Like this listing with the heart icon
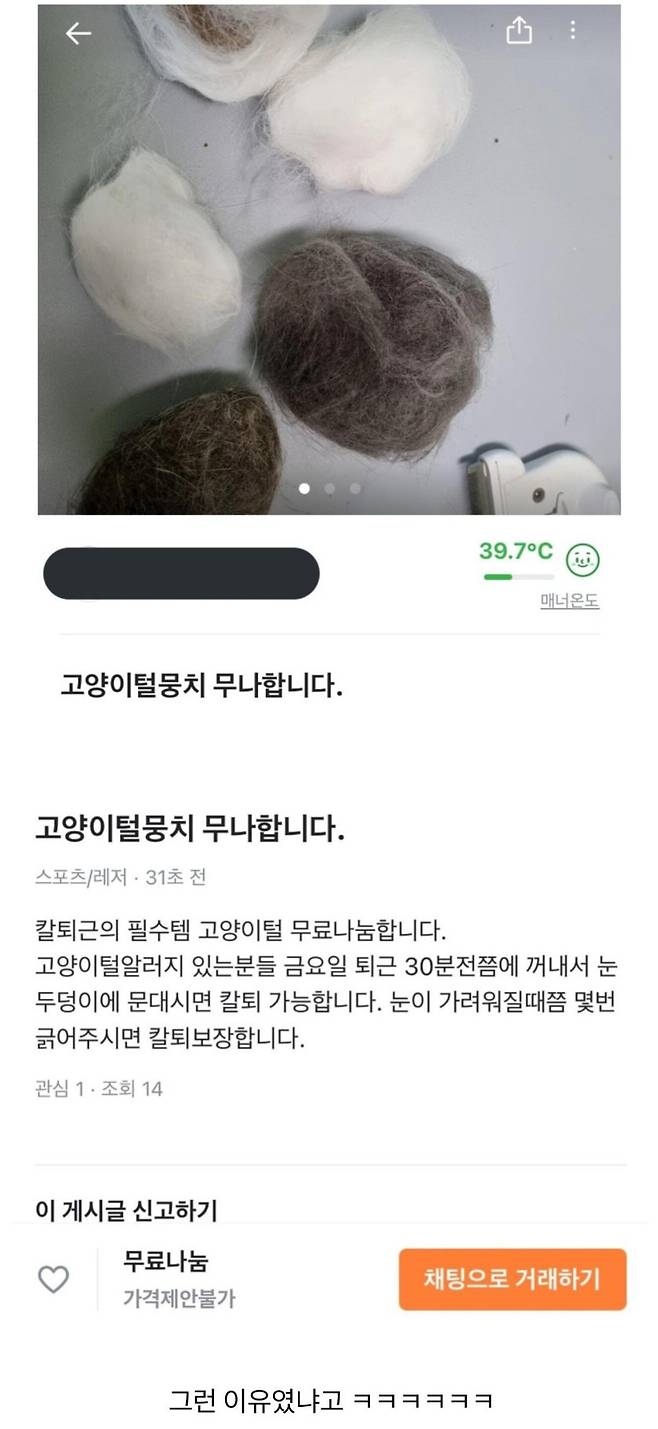This screenshot has height=1429, width=658. [53, 1279]
